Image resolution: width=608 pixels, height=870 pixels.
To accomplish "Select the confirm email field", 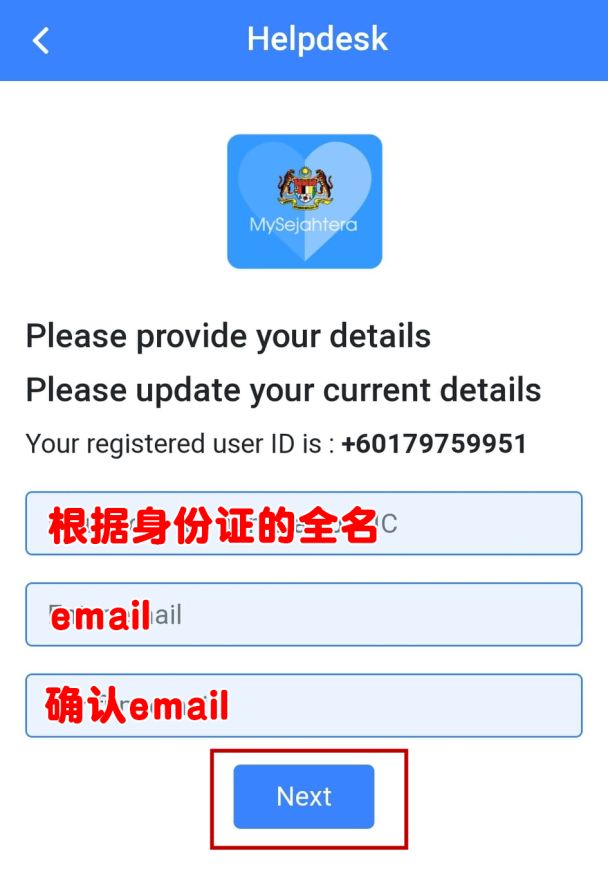I will pos(304,706).
